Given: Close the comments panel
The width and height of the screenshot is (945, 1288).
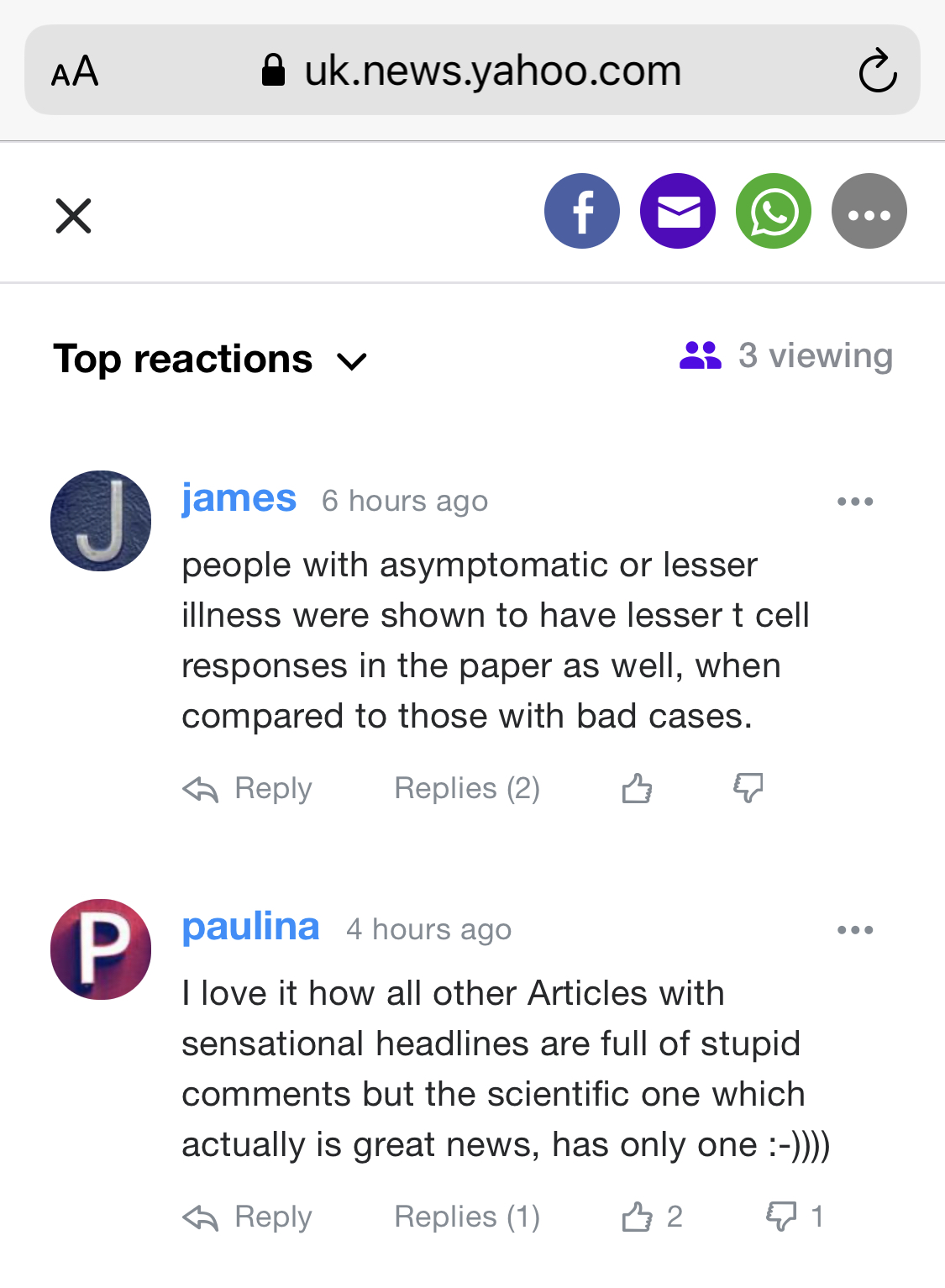Looking at the screenshot, I should coord(73,216).
